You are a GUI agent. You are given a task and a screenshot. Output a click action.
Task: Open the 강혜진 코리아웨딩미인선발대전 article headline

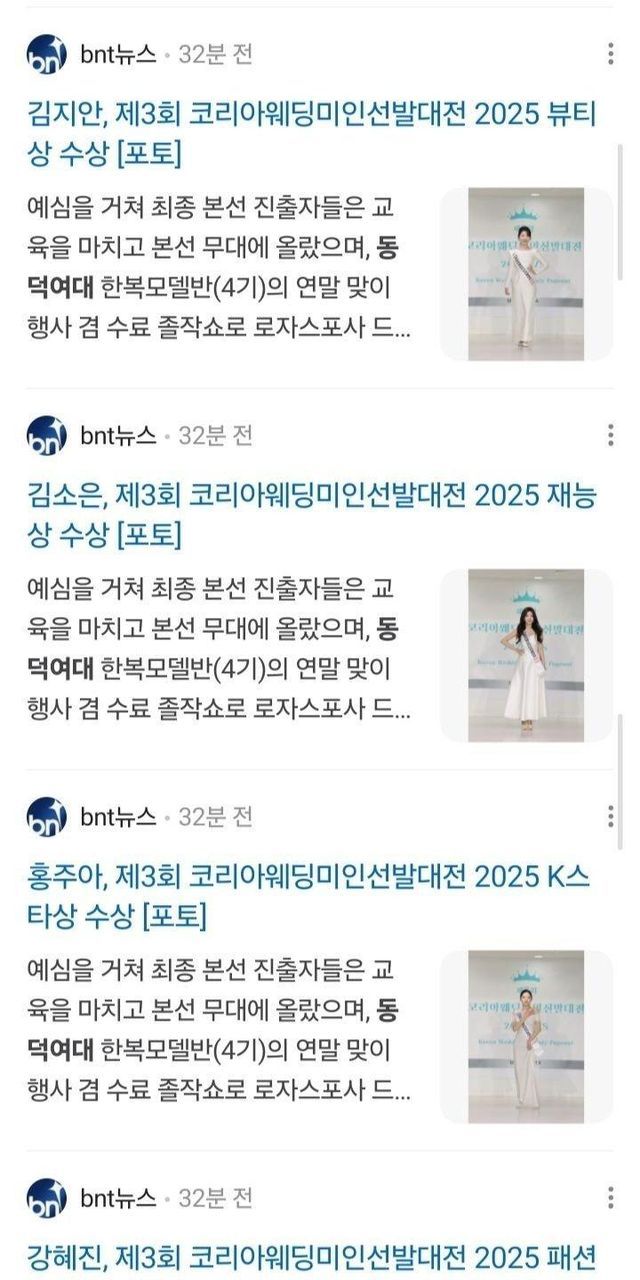click(x=311, y=1258)
